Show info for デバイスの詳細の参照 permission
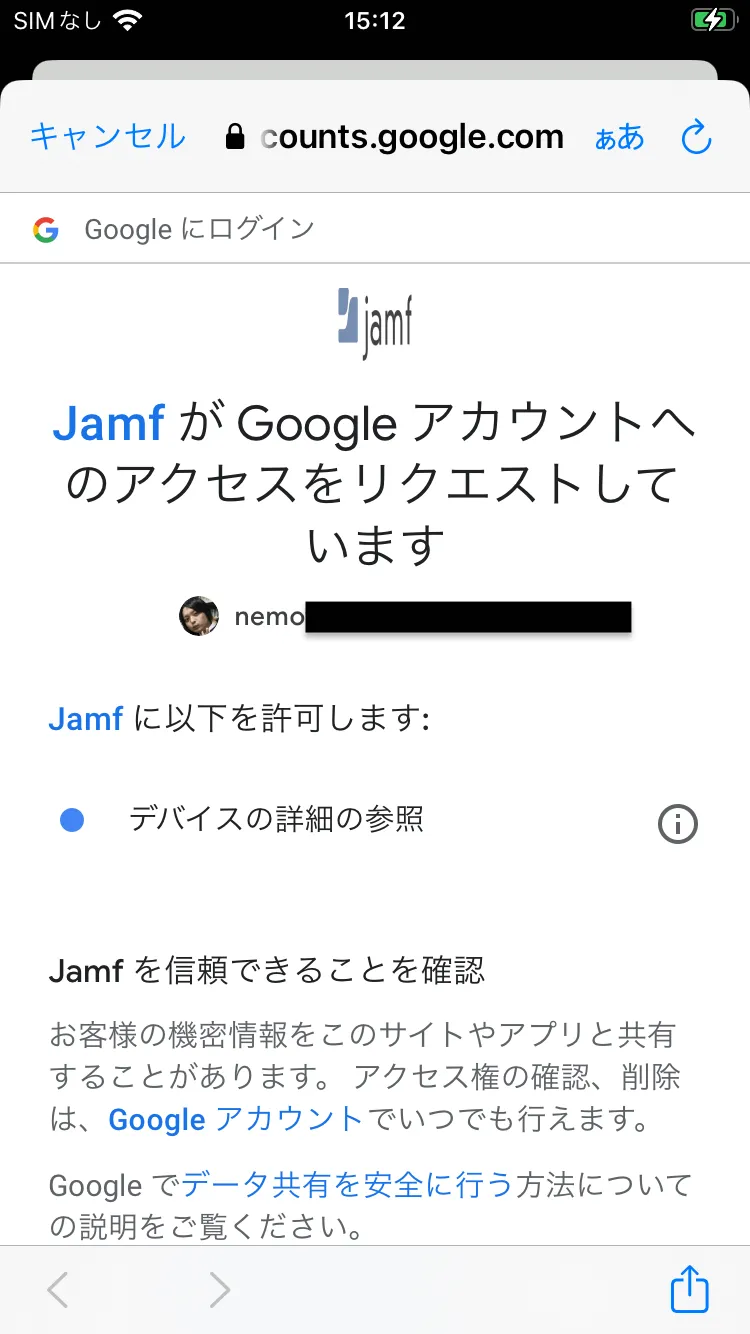Image resolution: width=750 pixels, height=1334 pixels. [x=677, y=824]
